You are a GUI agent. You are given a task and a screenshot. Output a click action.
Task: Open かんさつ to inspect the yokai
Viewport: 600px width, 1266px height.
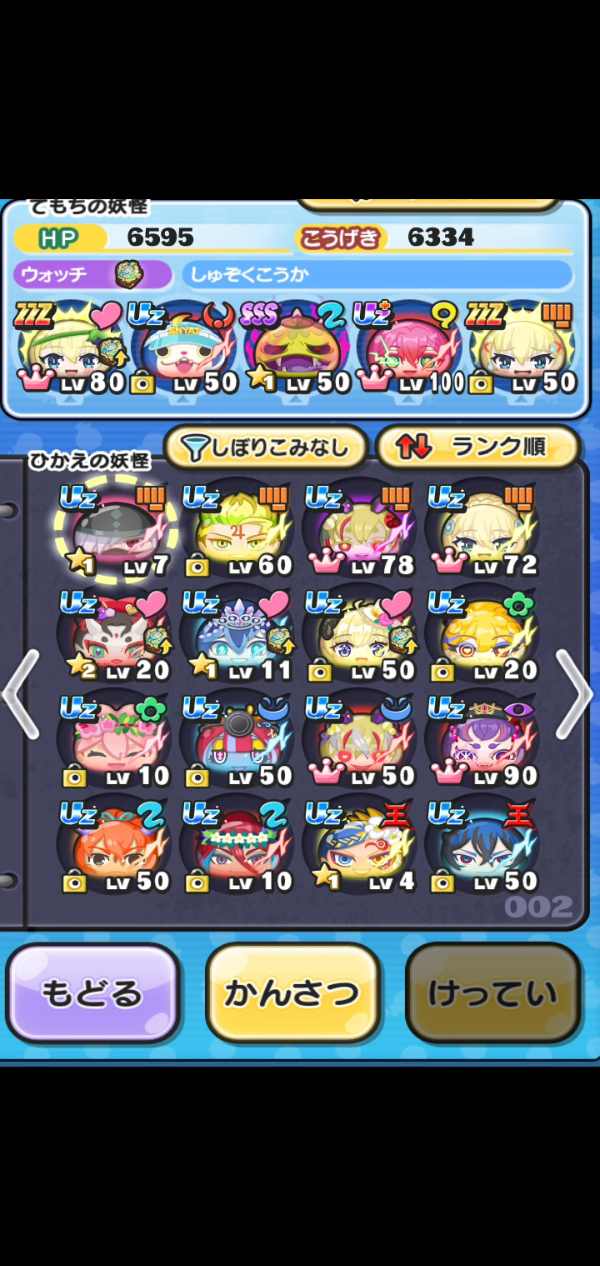click(292, 994)
